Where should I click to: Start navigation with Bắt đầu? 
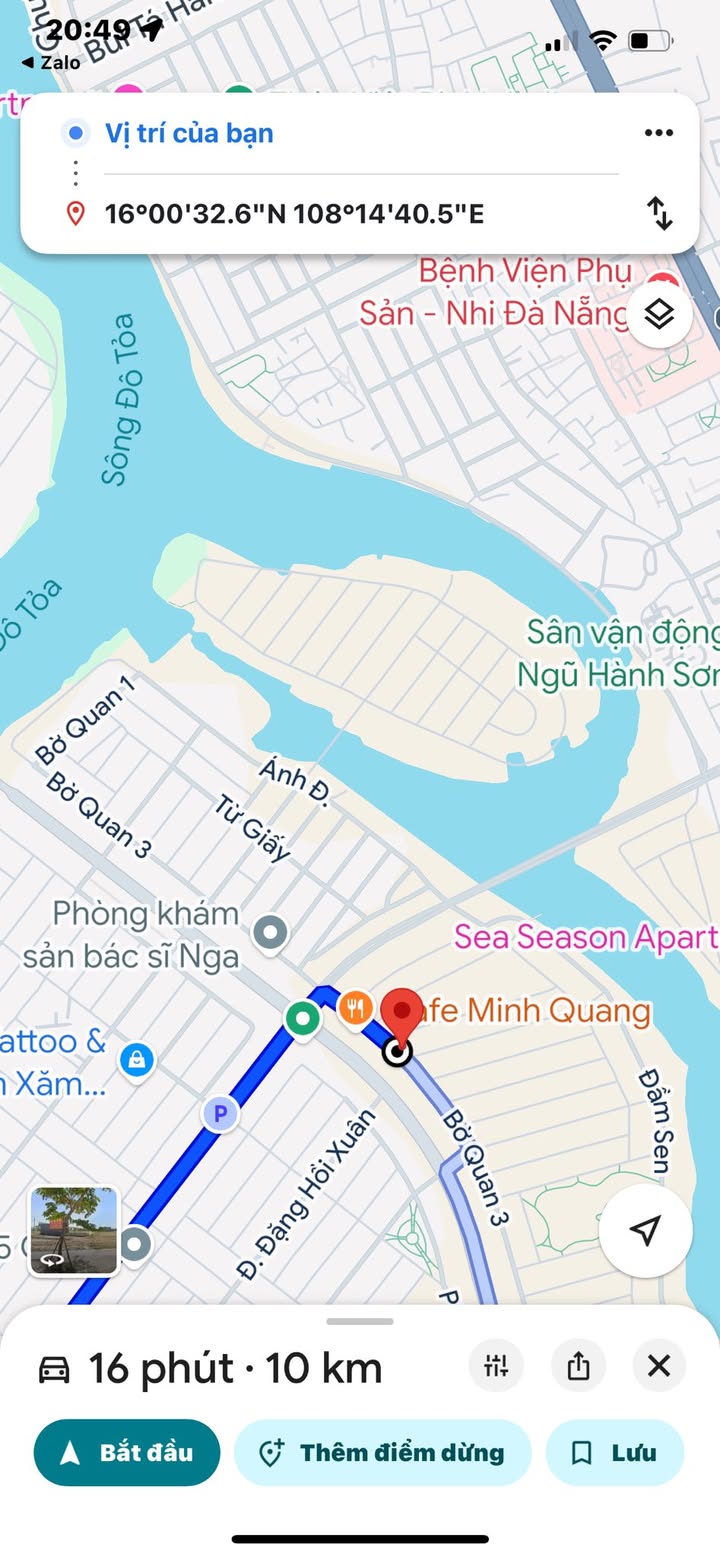127,1452
